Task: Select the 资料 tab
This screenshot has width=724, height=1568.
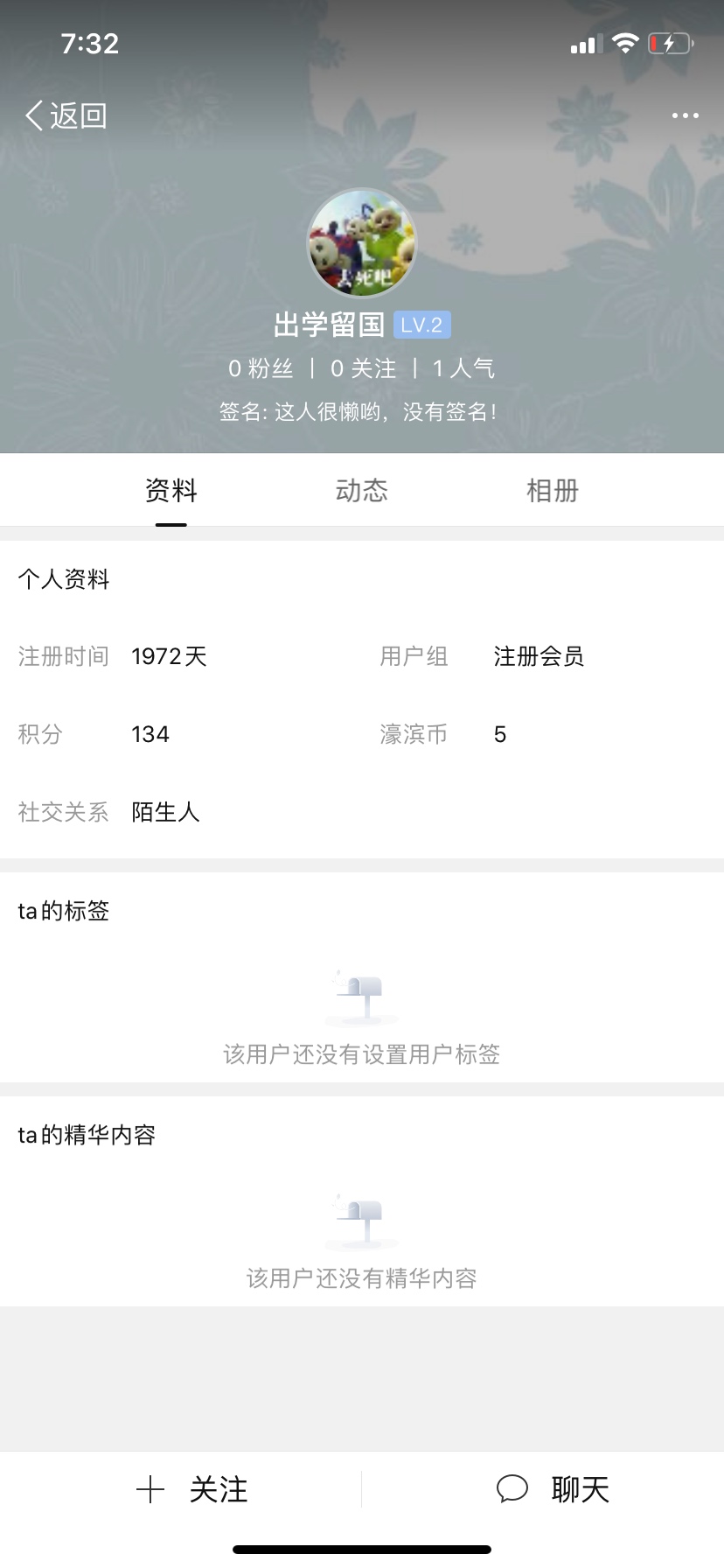Action: (x=171, y=491)
